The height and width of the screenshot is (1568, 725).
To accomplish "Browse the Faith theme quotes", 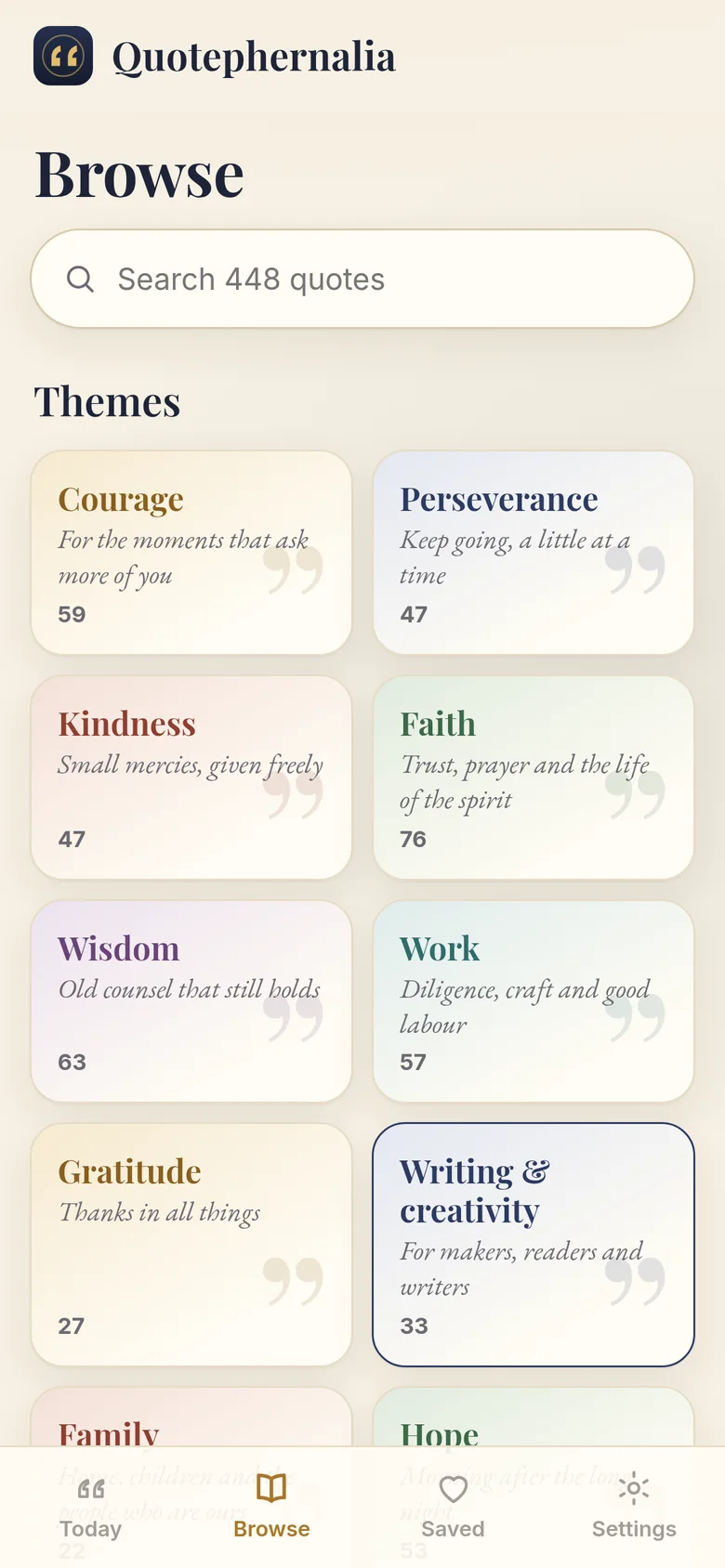I will pos(534,777).
